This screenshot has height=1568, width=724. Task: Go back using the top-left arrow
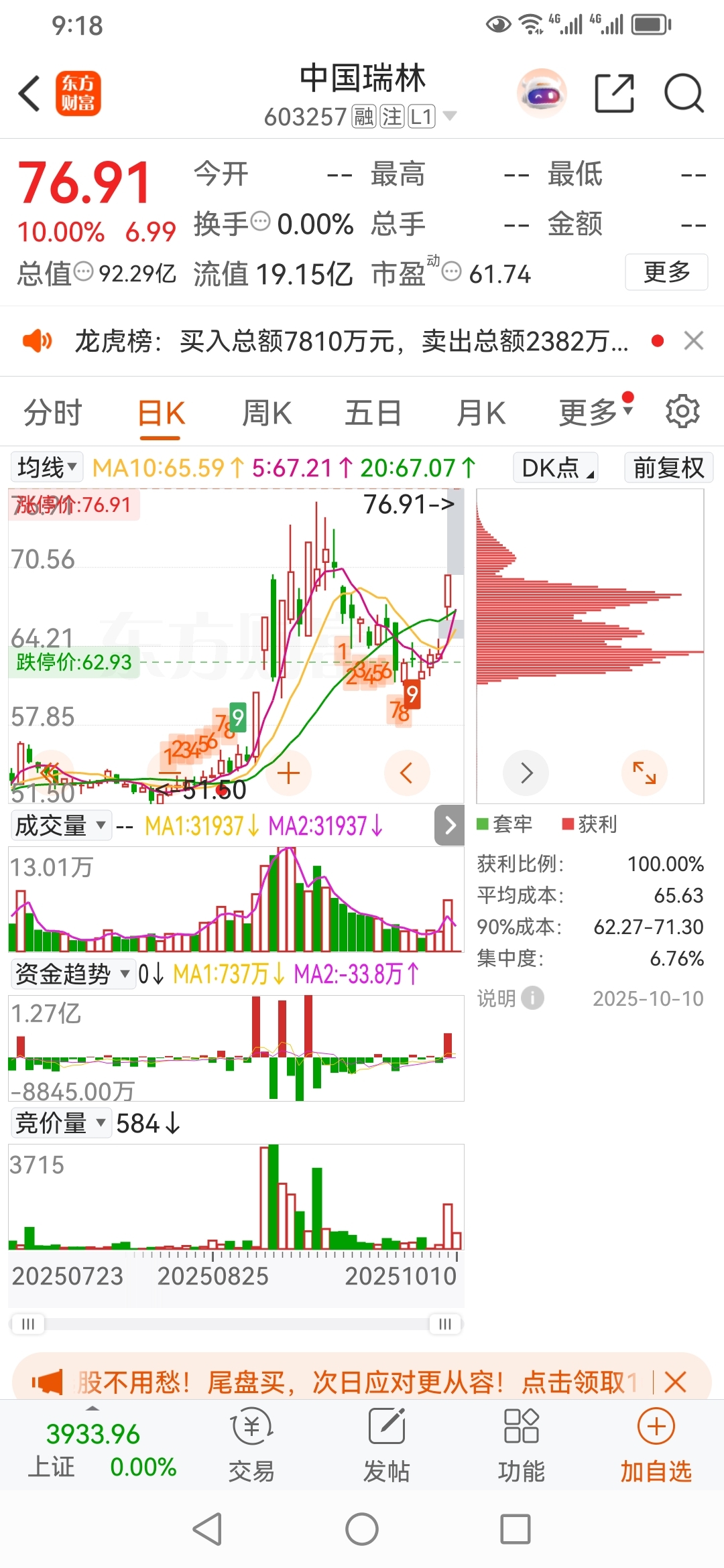(x=29, y=93)
